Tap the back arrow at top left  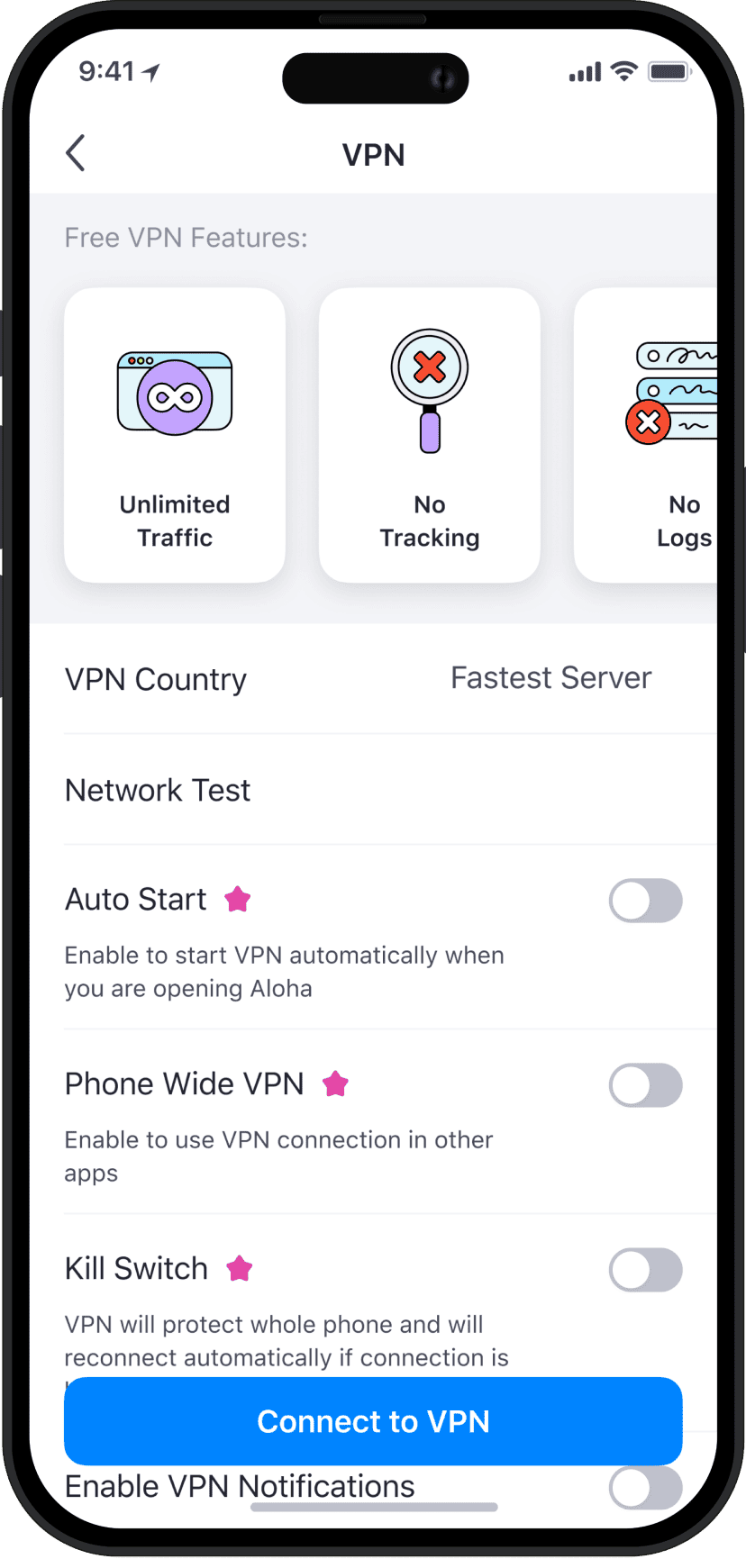[76, 154]
